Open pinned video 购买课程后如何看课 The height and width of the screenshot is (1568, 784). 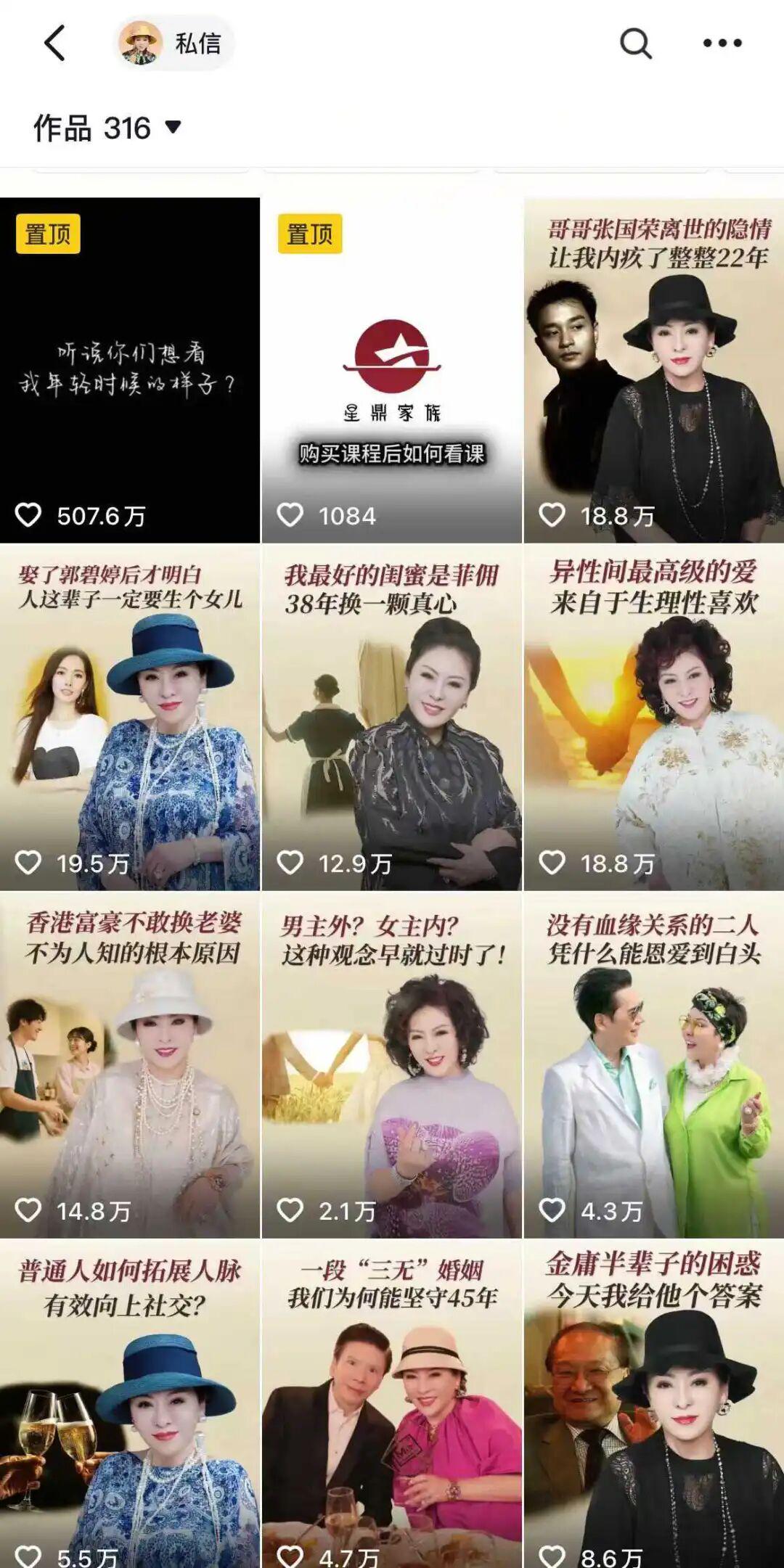point(392,370)
